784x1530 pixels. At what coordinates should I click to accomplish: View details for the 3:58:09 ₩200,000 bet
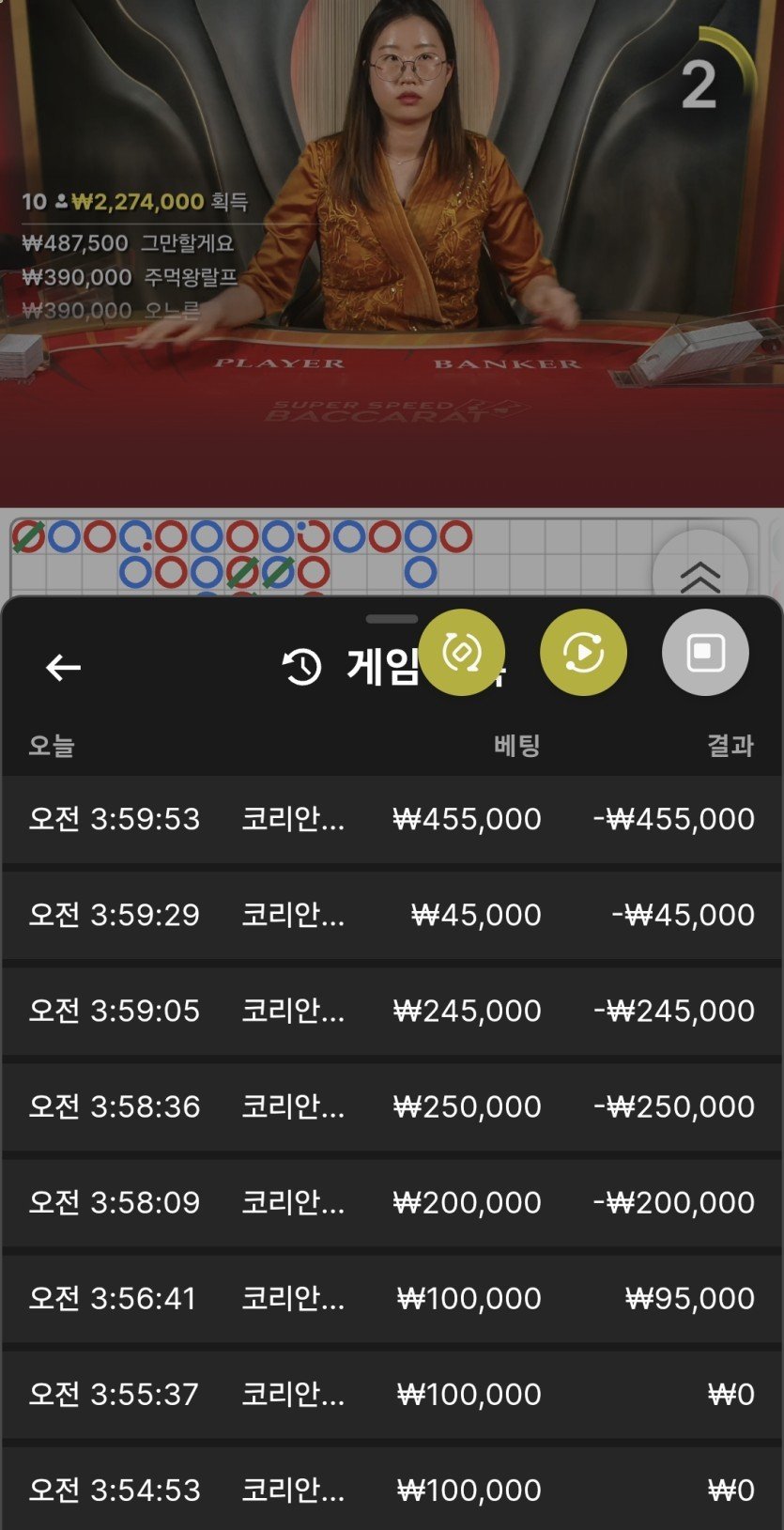(x=392, y=1202)
